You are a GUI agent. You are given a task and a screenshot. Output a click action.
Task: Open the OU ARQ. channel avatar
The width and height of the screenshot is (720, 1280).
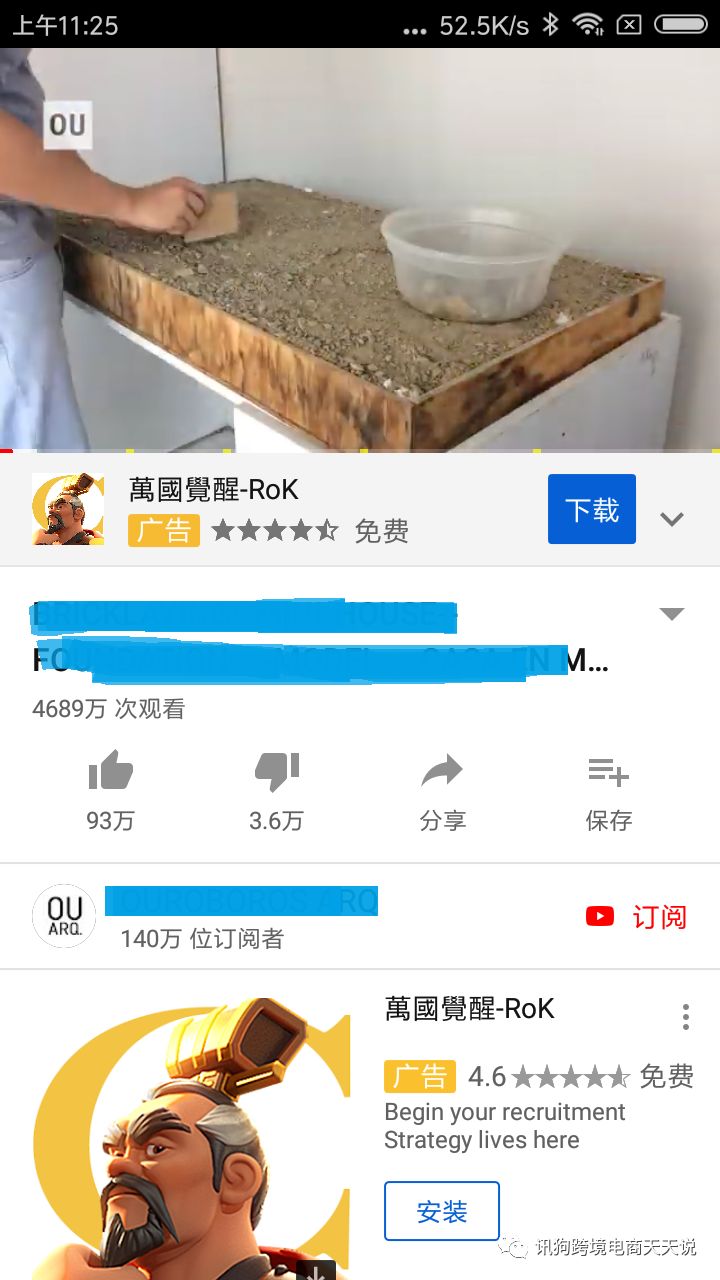(64, 916)
